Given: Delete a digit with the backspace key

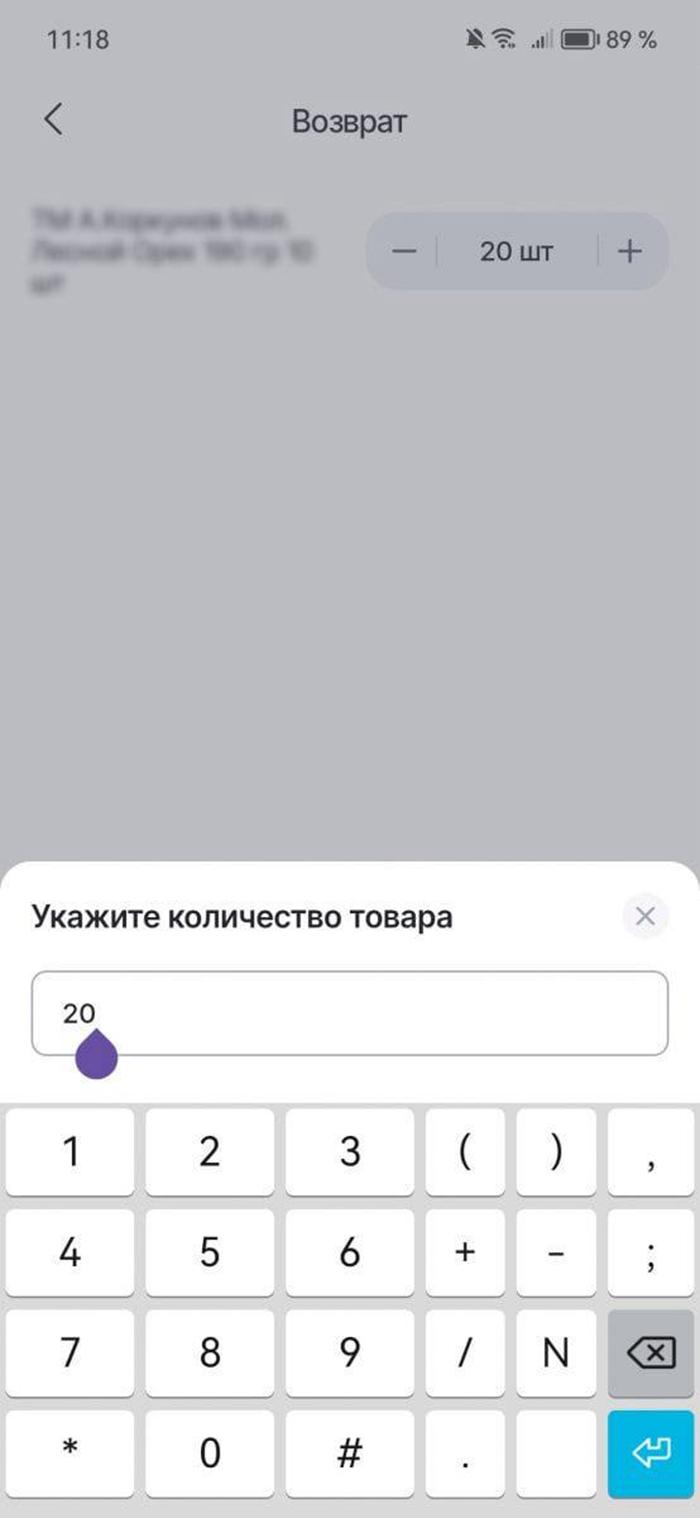Looking at the screenshot, I should click(x=651, y=1353).
